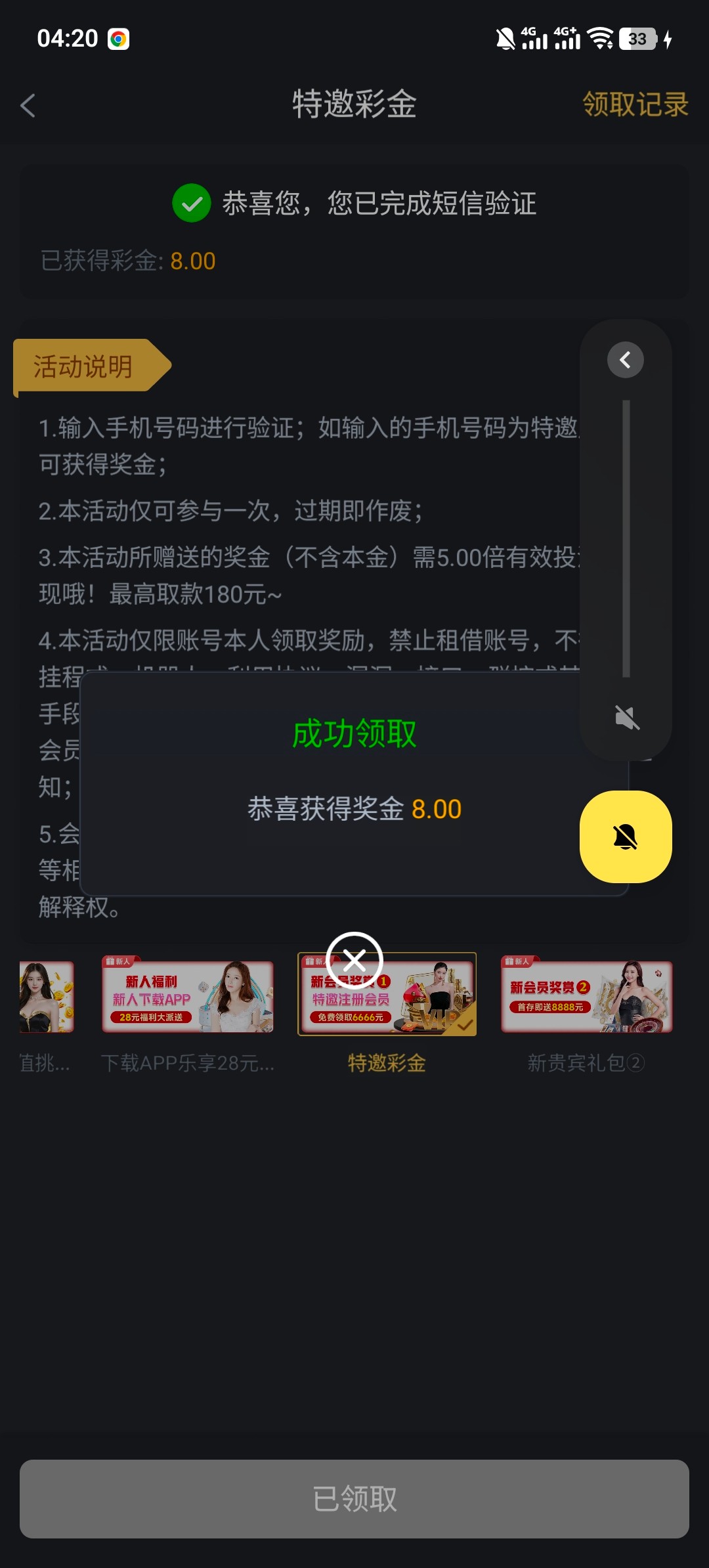Viewport: 709px width, 1568px height.
Task: Go back using the top-left arrow
Action: point(28,106)
